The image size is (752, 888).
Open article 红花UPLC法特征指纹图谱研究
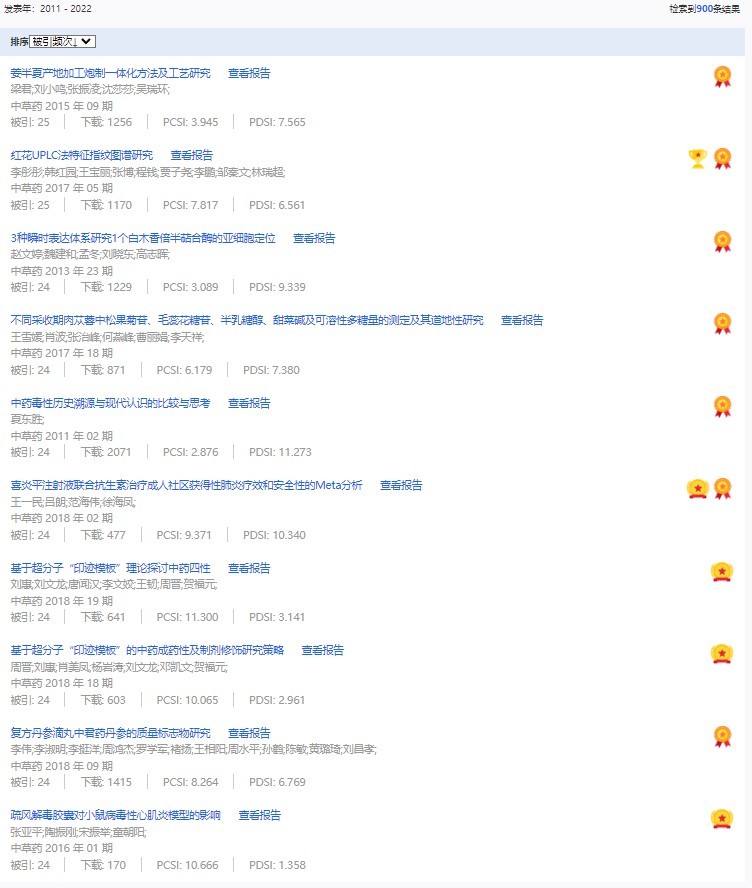tap(82, 155)
